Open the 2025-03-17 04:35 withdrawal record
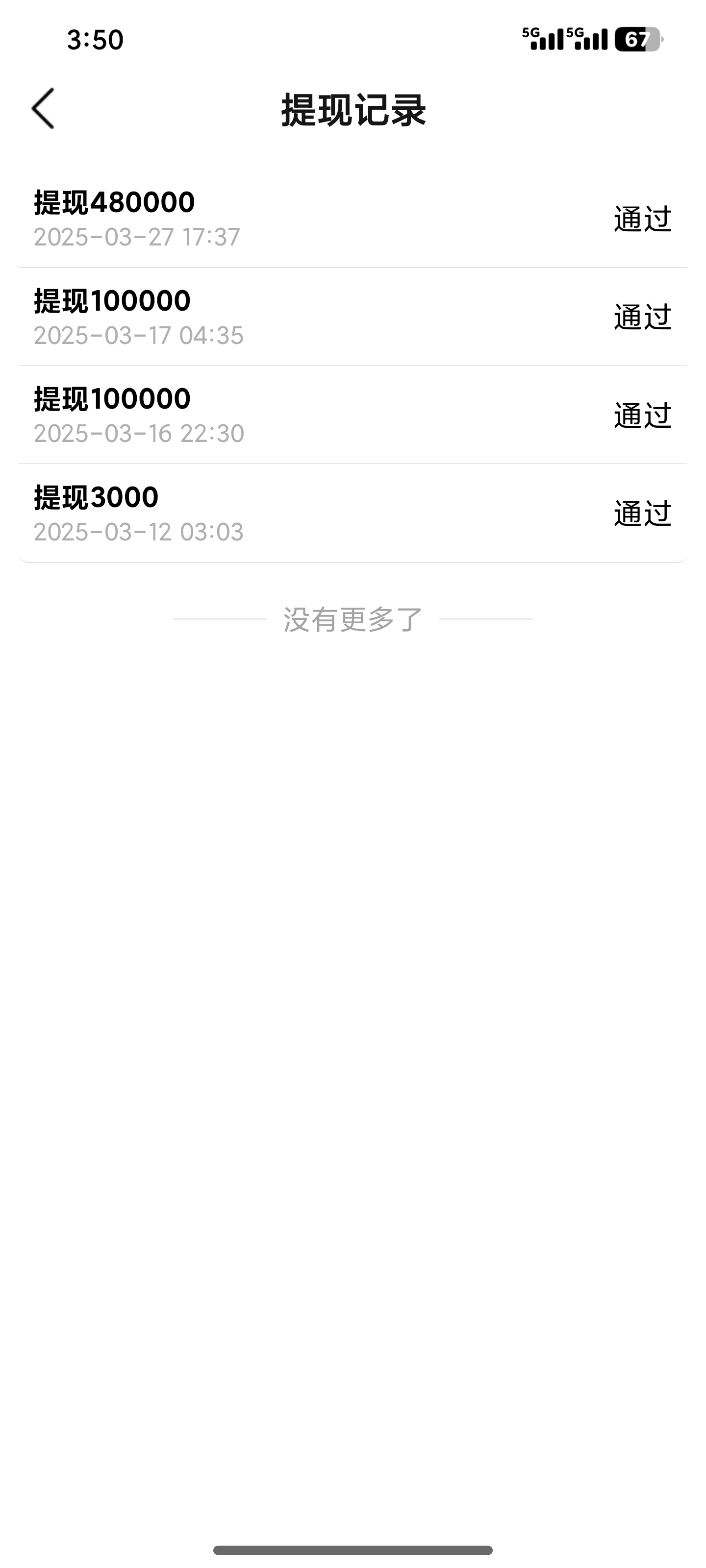Image resolution: width=706 pixels, height=1568 pixels. 353,317
